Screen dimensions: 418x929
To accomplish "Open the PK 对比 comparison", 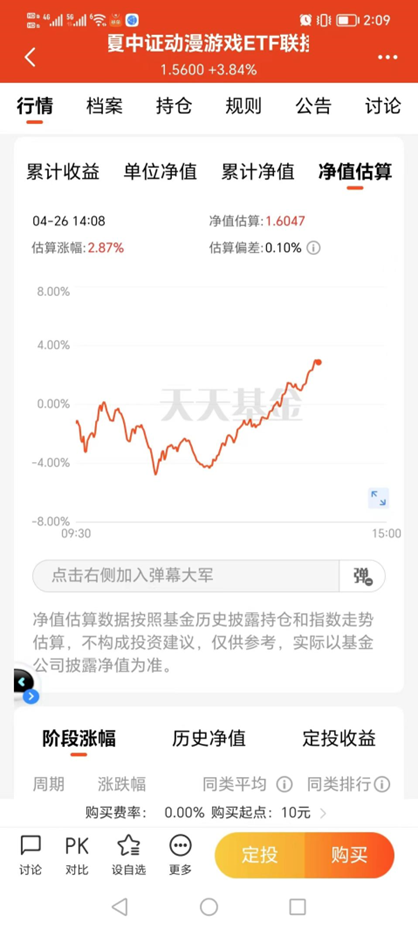I will (77, 855).
